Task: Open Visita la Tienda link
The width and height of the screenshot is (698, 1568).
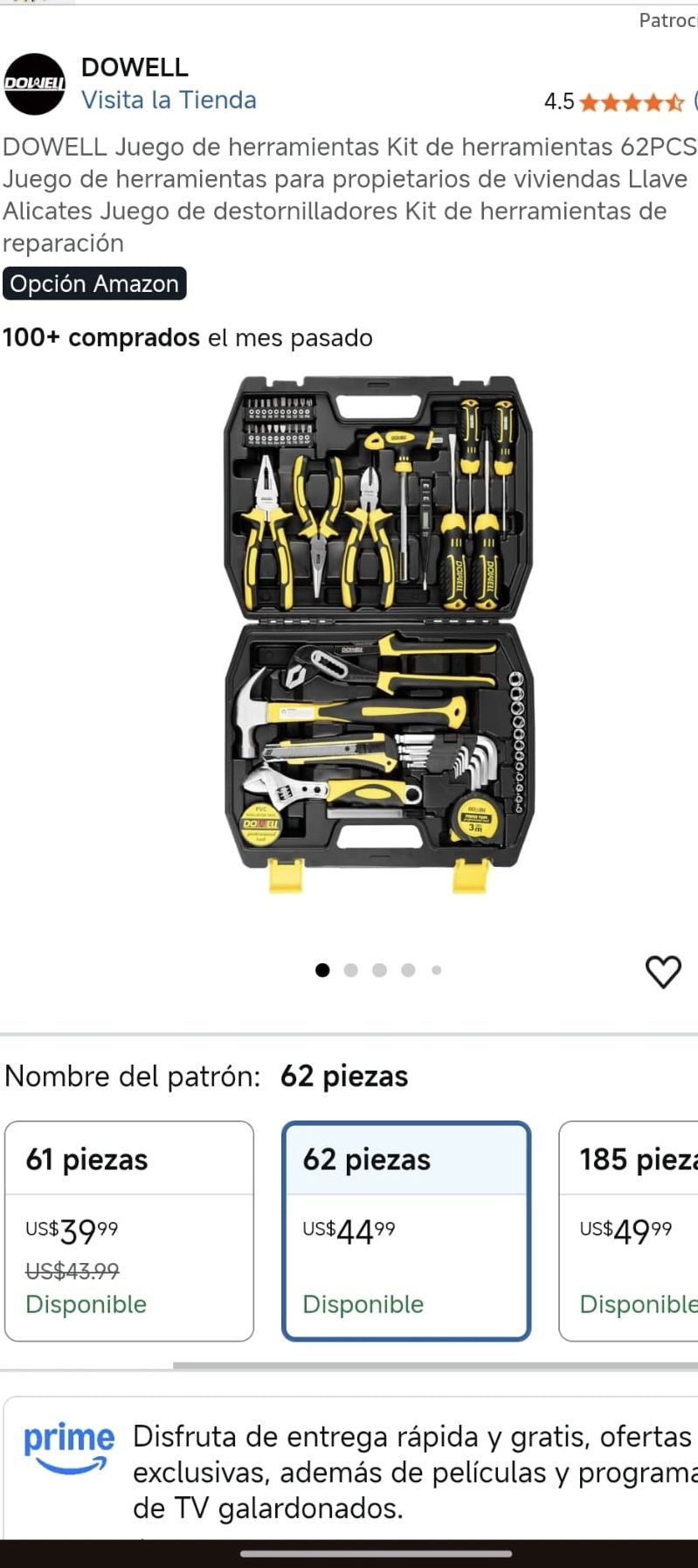Action: click(x=169, y=101)
